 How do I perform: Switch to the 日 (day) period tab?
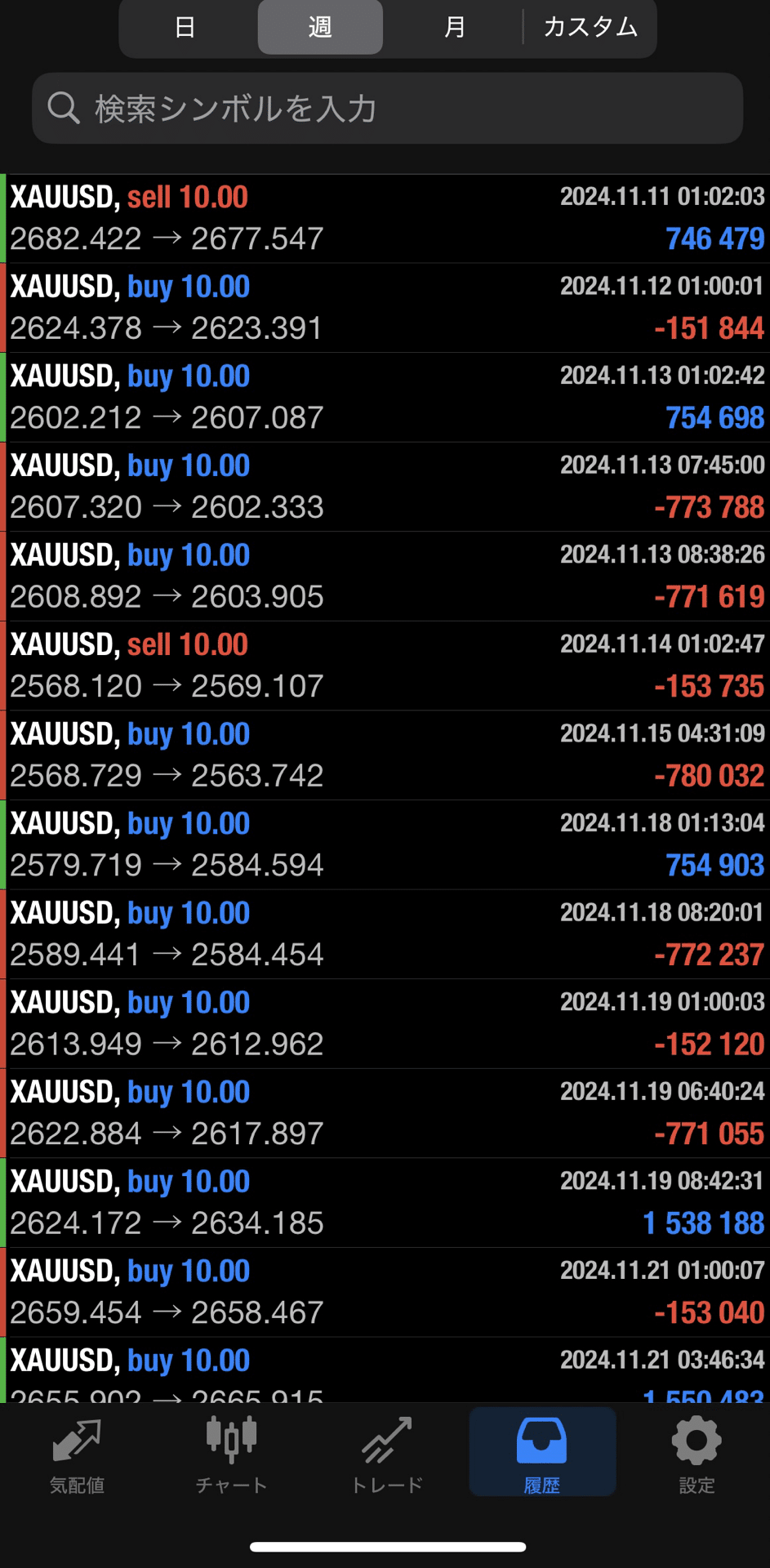pyautogui.click(x=185, y=28)
